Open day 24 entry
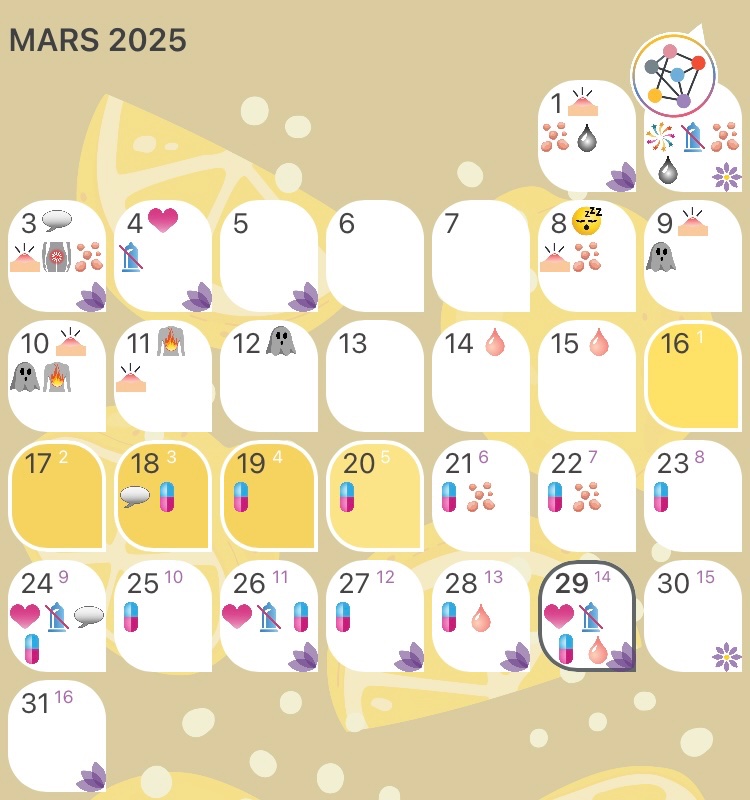750x800 pixels. 57,615
